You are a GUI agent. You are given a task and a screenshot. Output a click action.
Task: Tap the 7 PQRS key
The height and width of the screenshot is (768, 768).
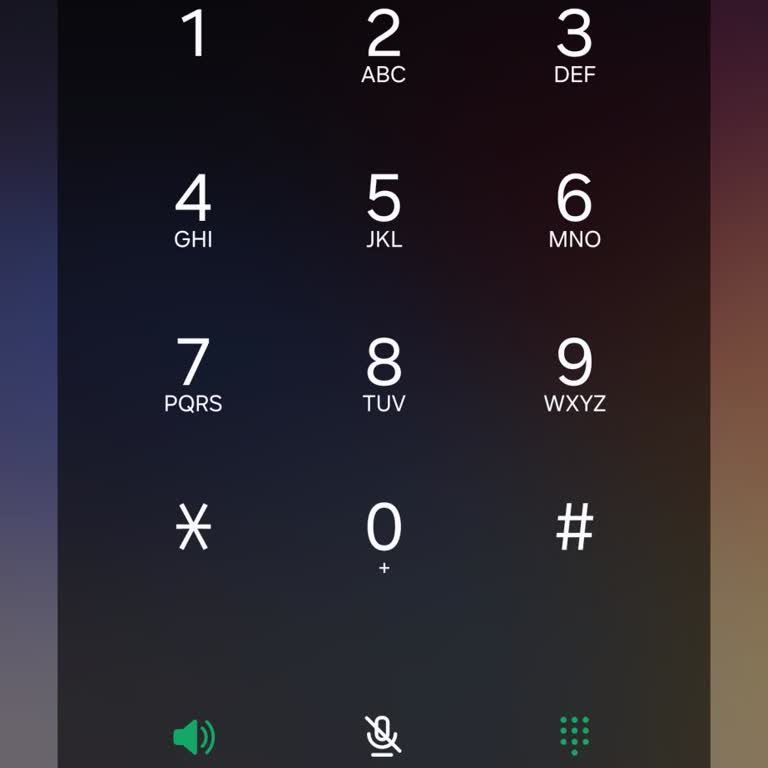pyautogui.click(x=193, y=374)
